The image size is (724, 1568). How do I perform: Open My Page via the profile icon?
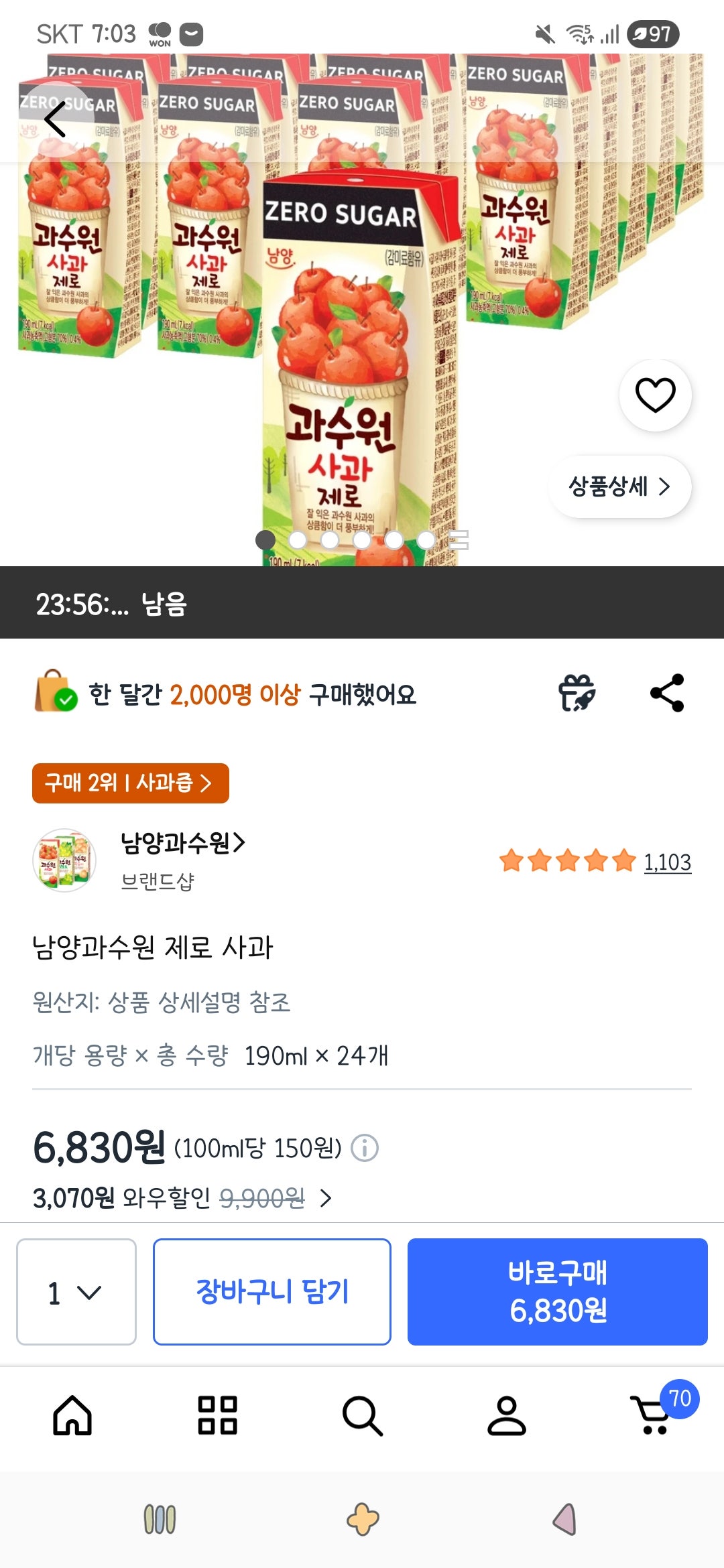[506, 1416]
